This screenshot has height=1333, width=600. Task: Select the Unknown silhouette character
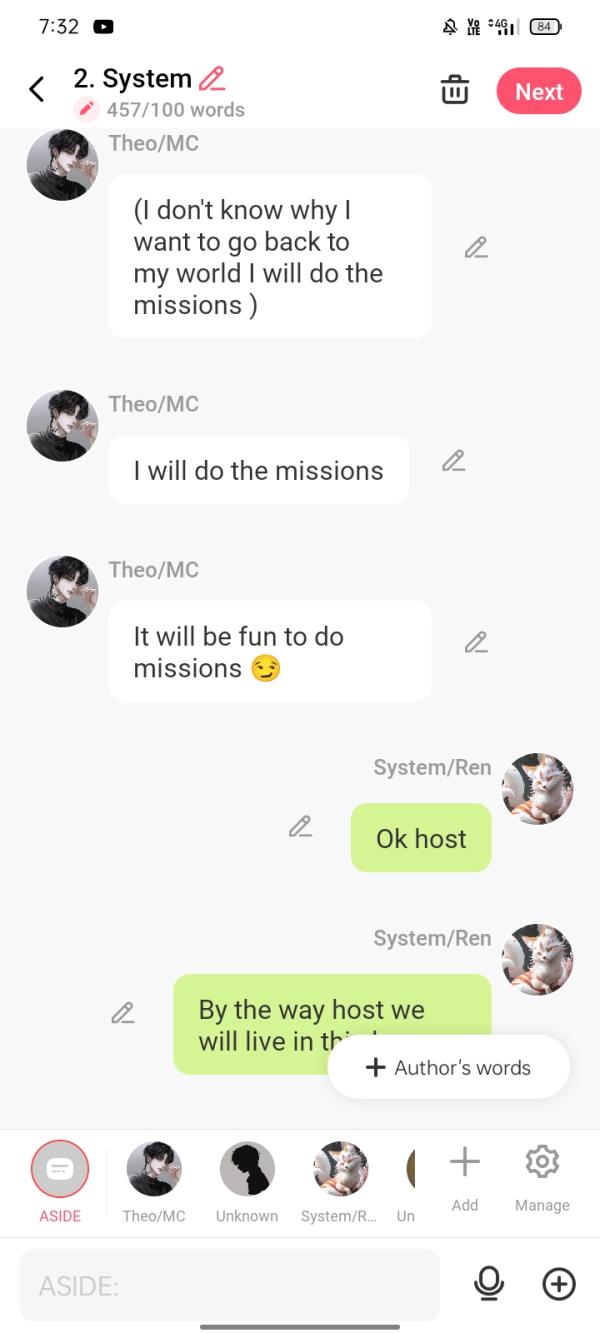[x=247, y=1180]
